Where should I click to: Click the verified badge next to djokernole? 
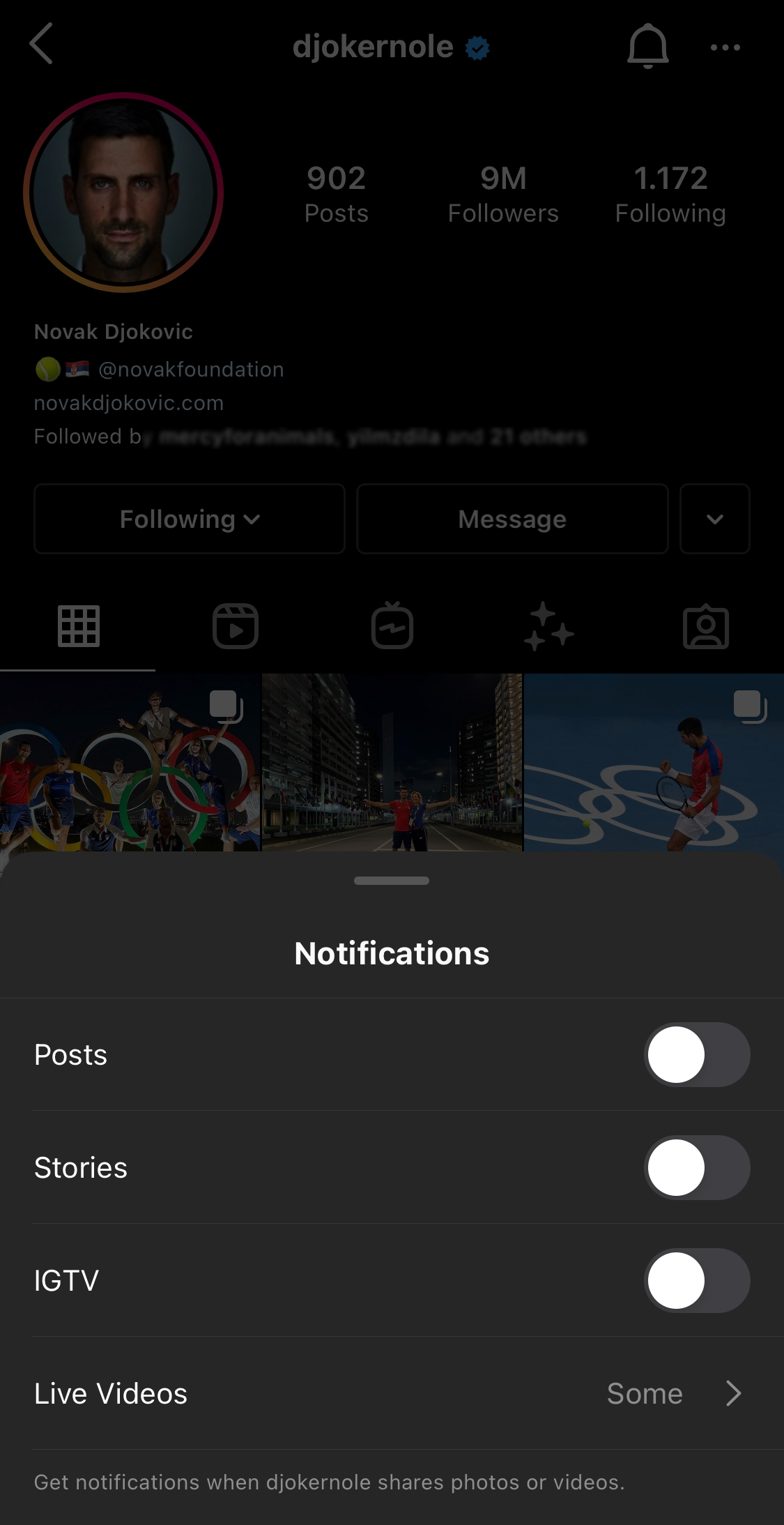[x=477, y=47]
